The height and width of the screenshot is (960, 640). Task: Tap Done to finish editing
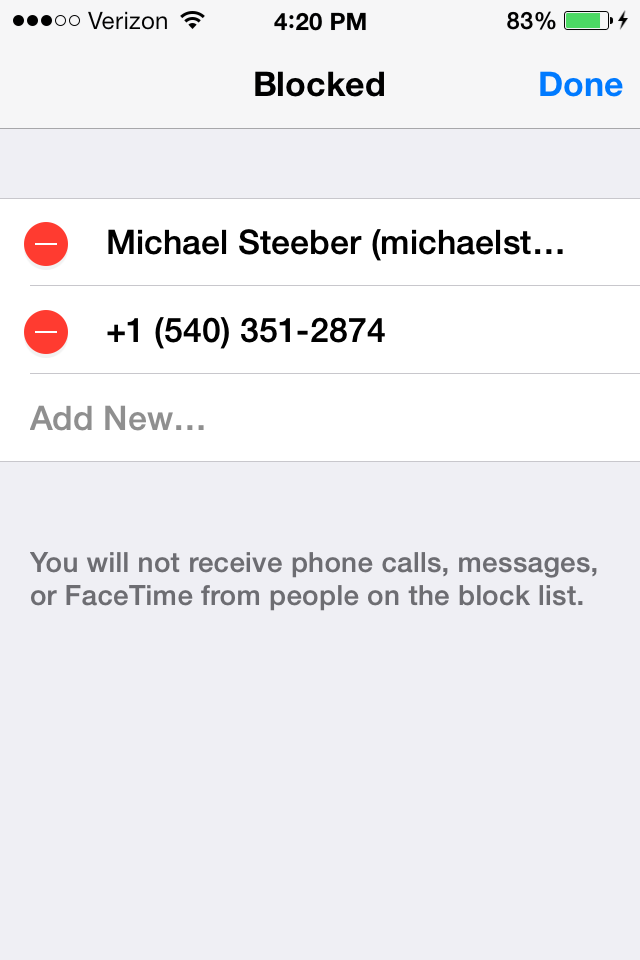click(x=580, y=85)
